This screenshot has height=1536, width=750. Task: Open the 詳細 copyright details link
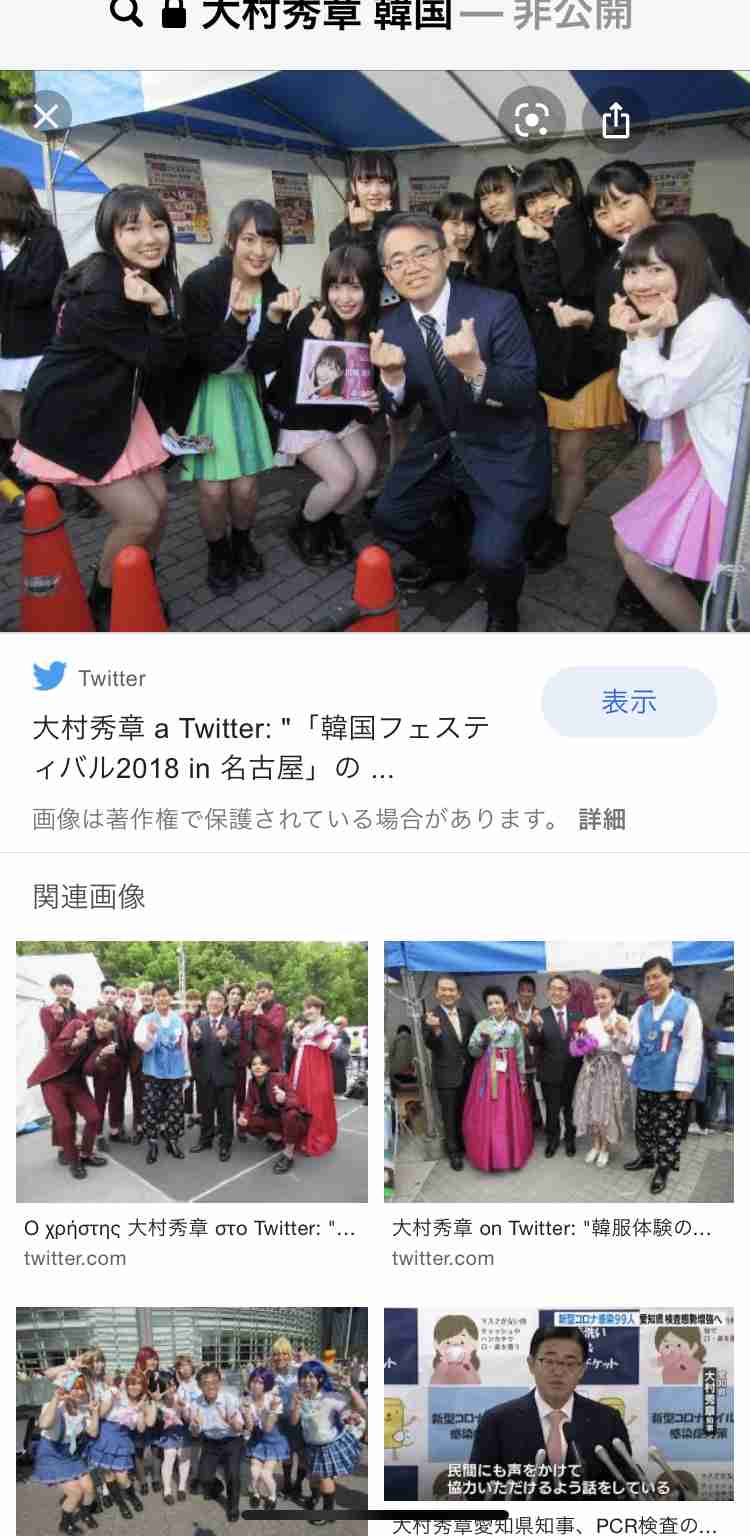coord(602,819)
